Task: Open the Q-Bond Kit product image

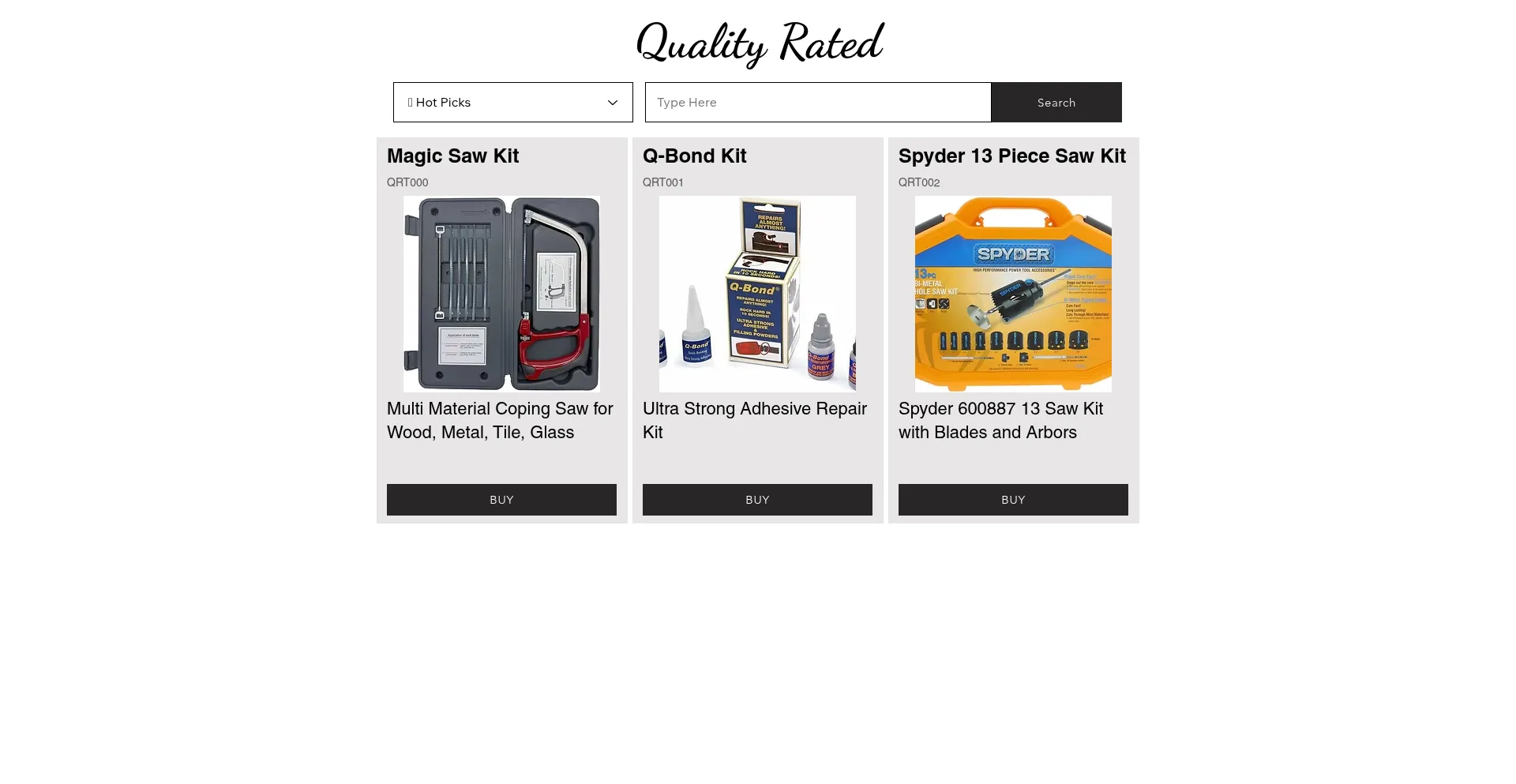Action: [757, 294]
